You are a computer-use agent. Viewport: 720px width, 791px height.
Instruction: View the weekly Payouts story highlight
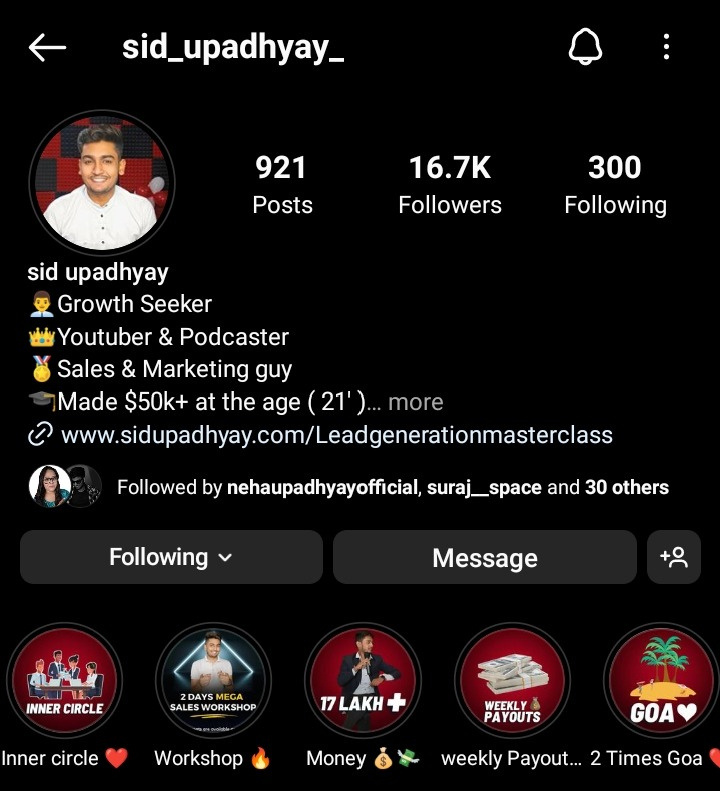pos(512,680)
